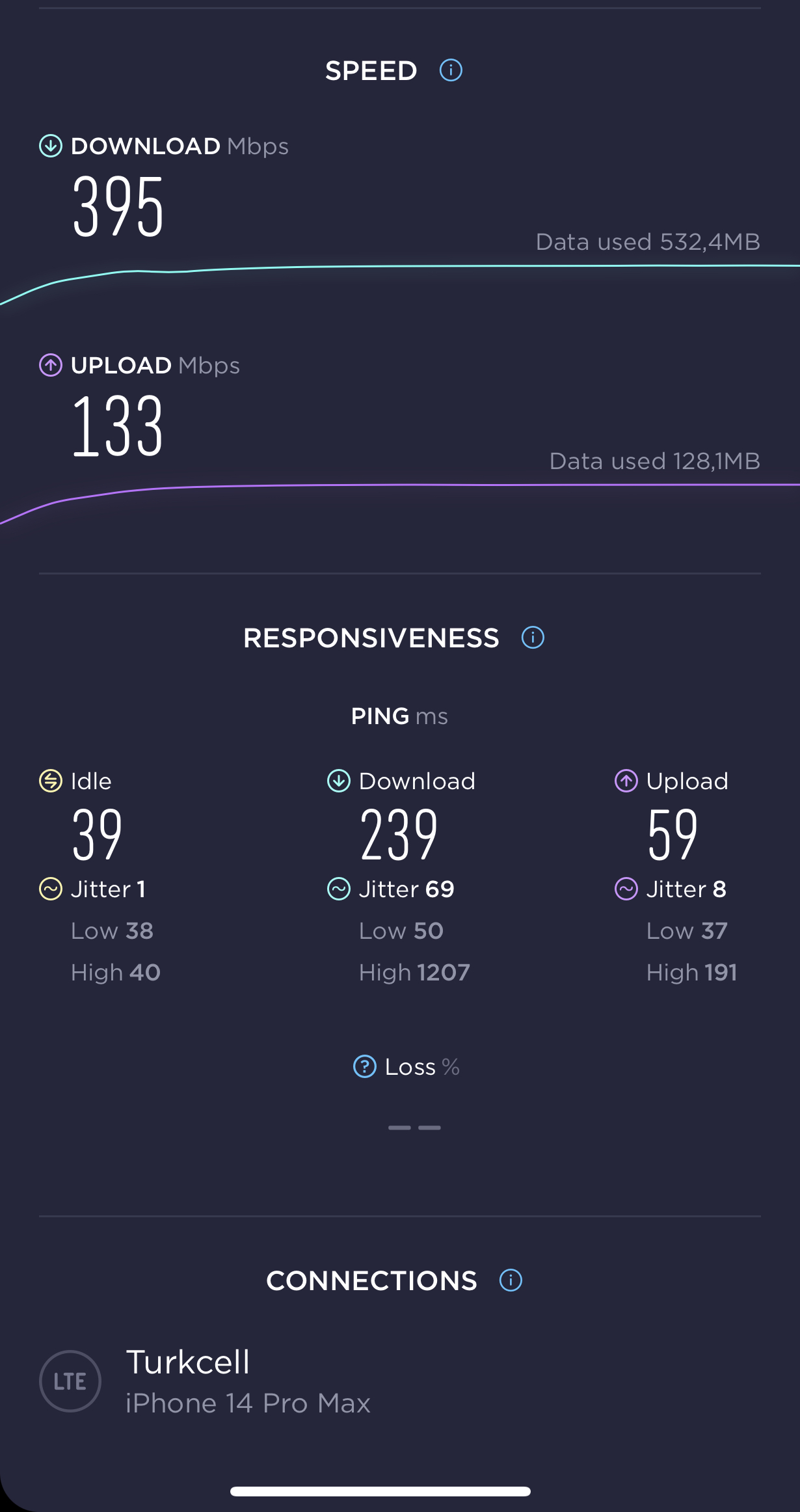
Task: Open the info icon next to CONNECTIONS
Action: [x=511, y=1280]
